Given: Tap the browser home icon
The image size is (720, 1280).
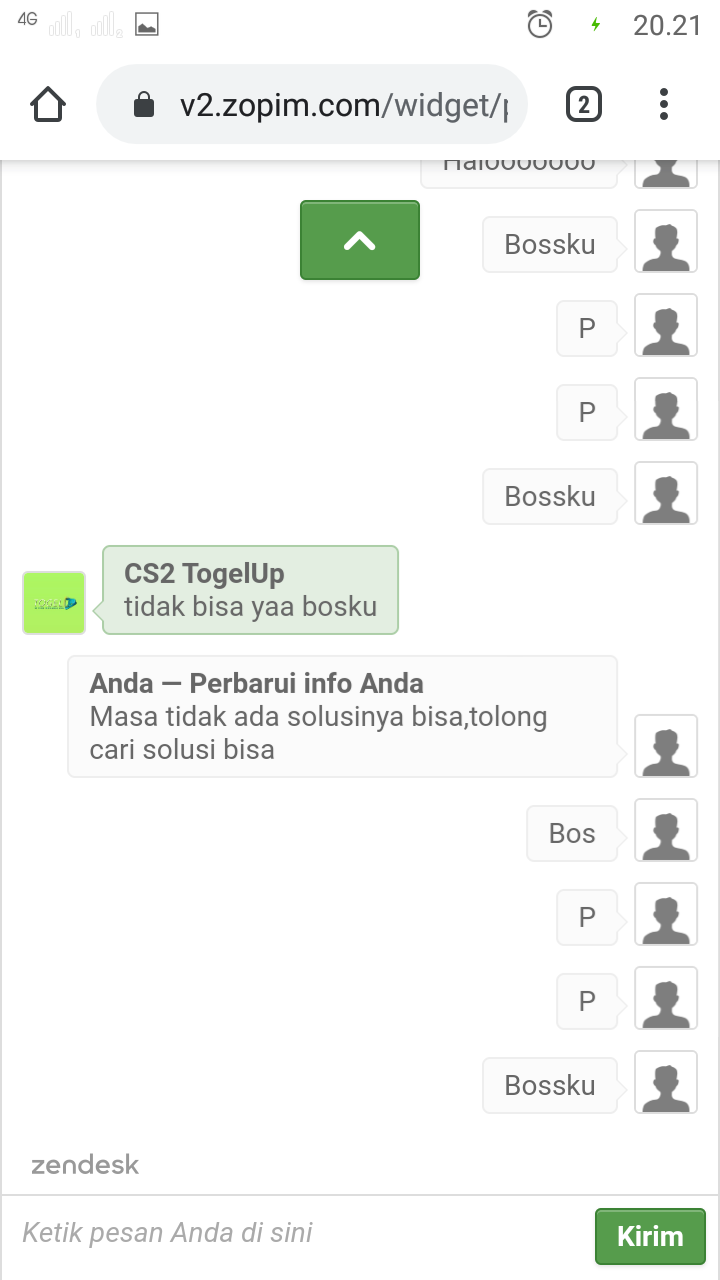Looking at the screenshot, I should (48, 104).
